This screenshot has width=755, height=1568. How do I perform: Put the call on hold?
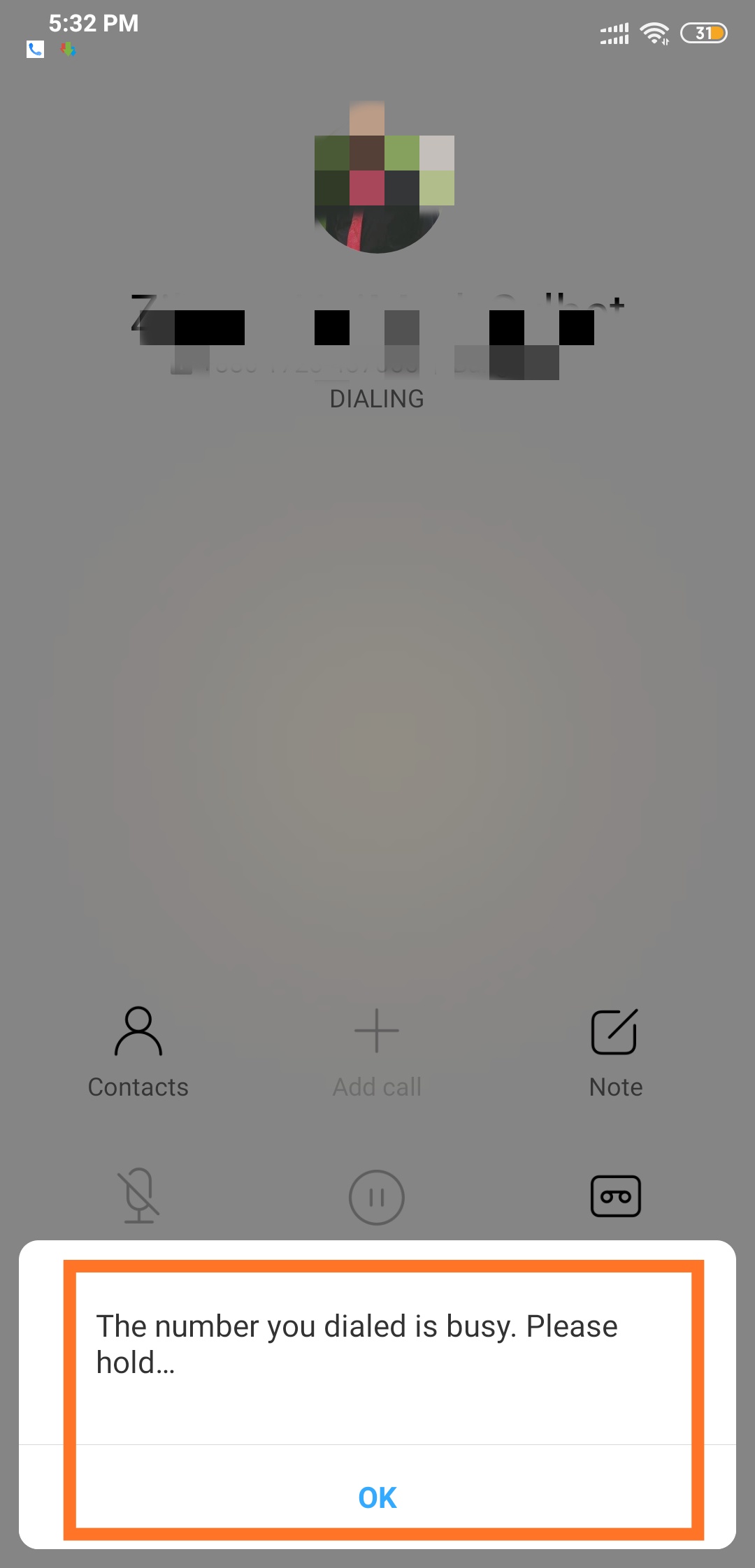click(x=377, y=1197)
